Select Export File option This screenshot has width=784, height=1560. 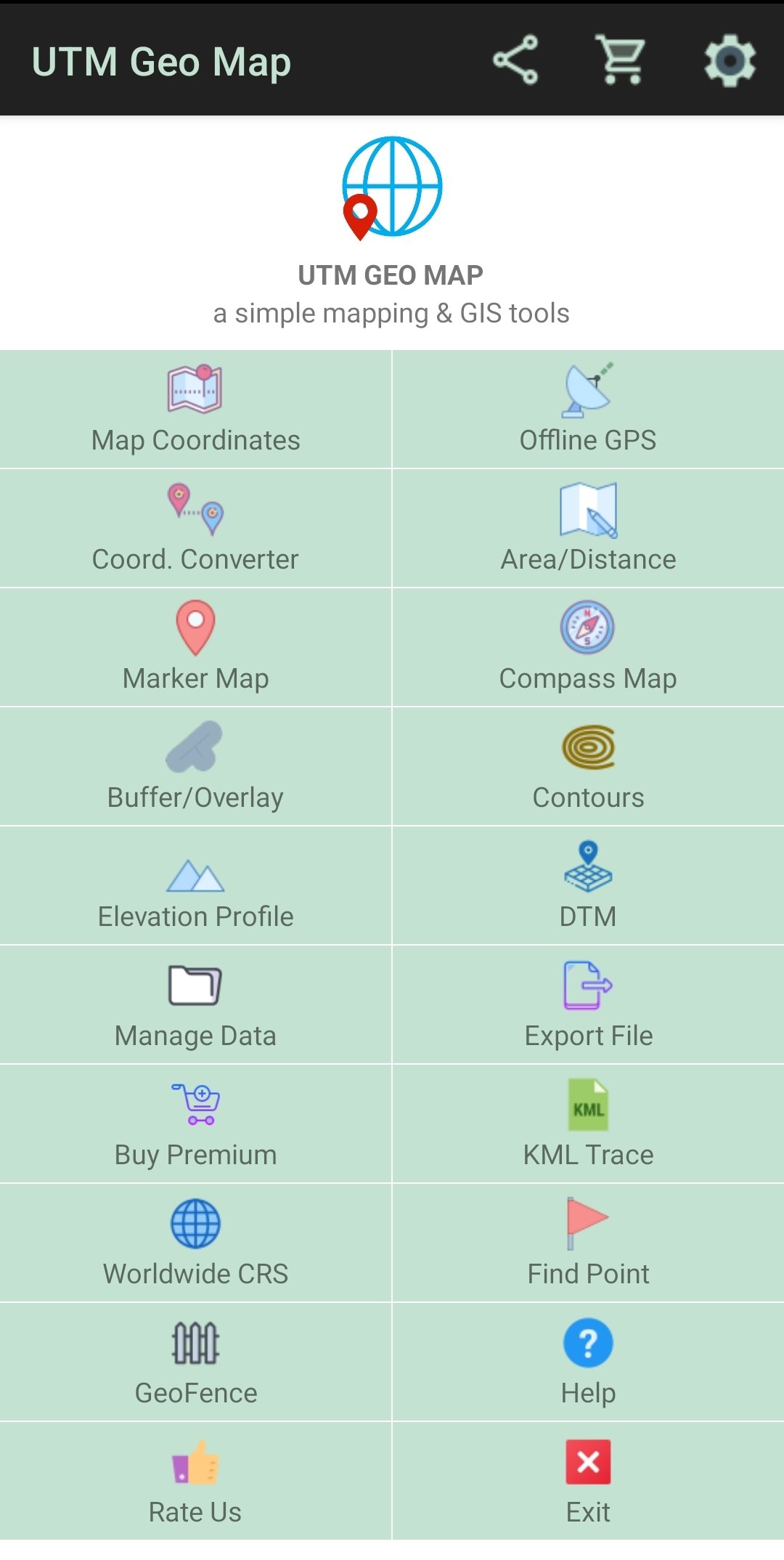point(588,1005)
